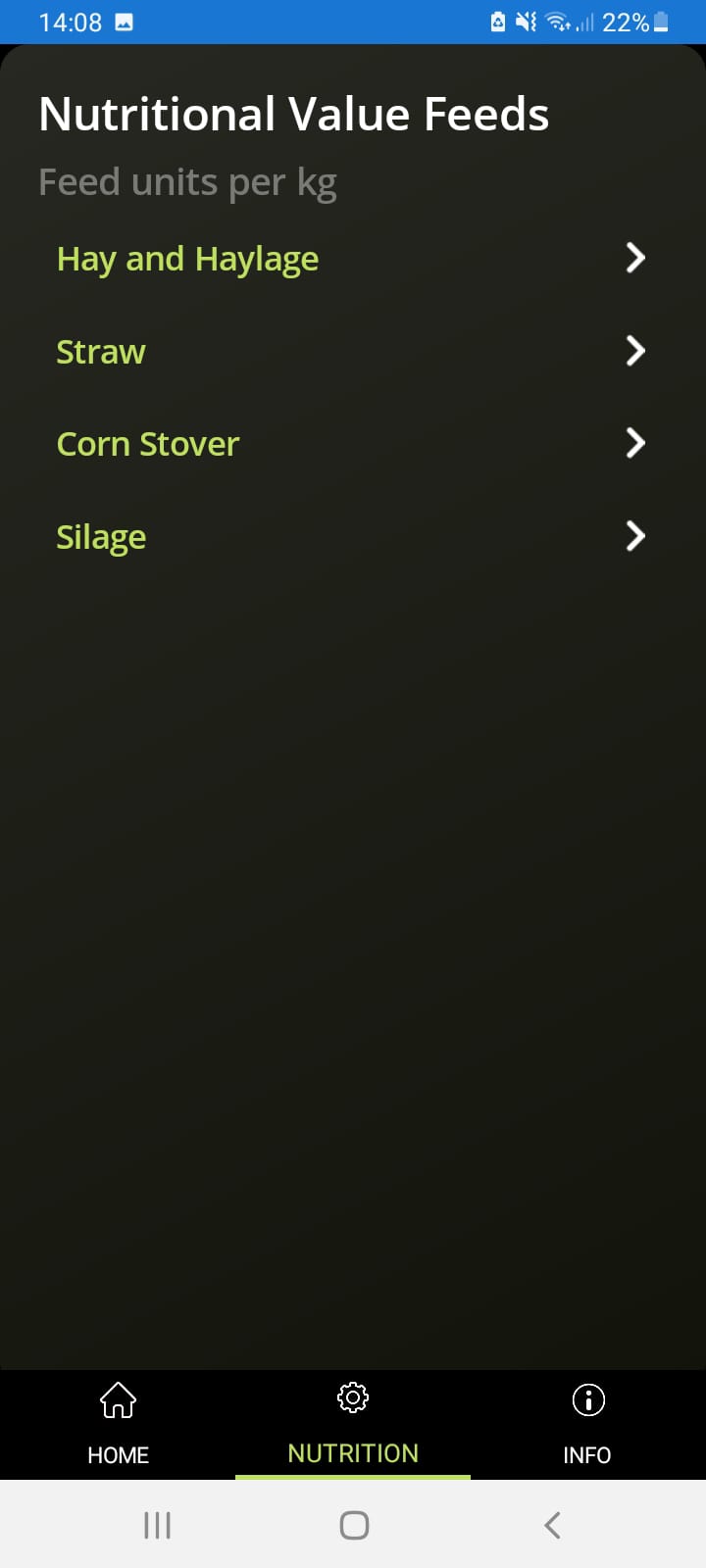Open the recent apps view

coord(157,1525)
